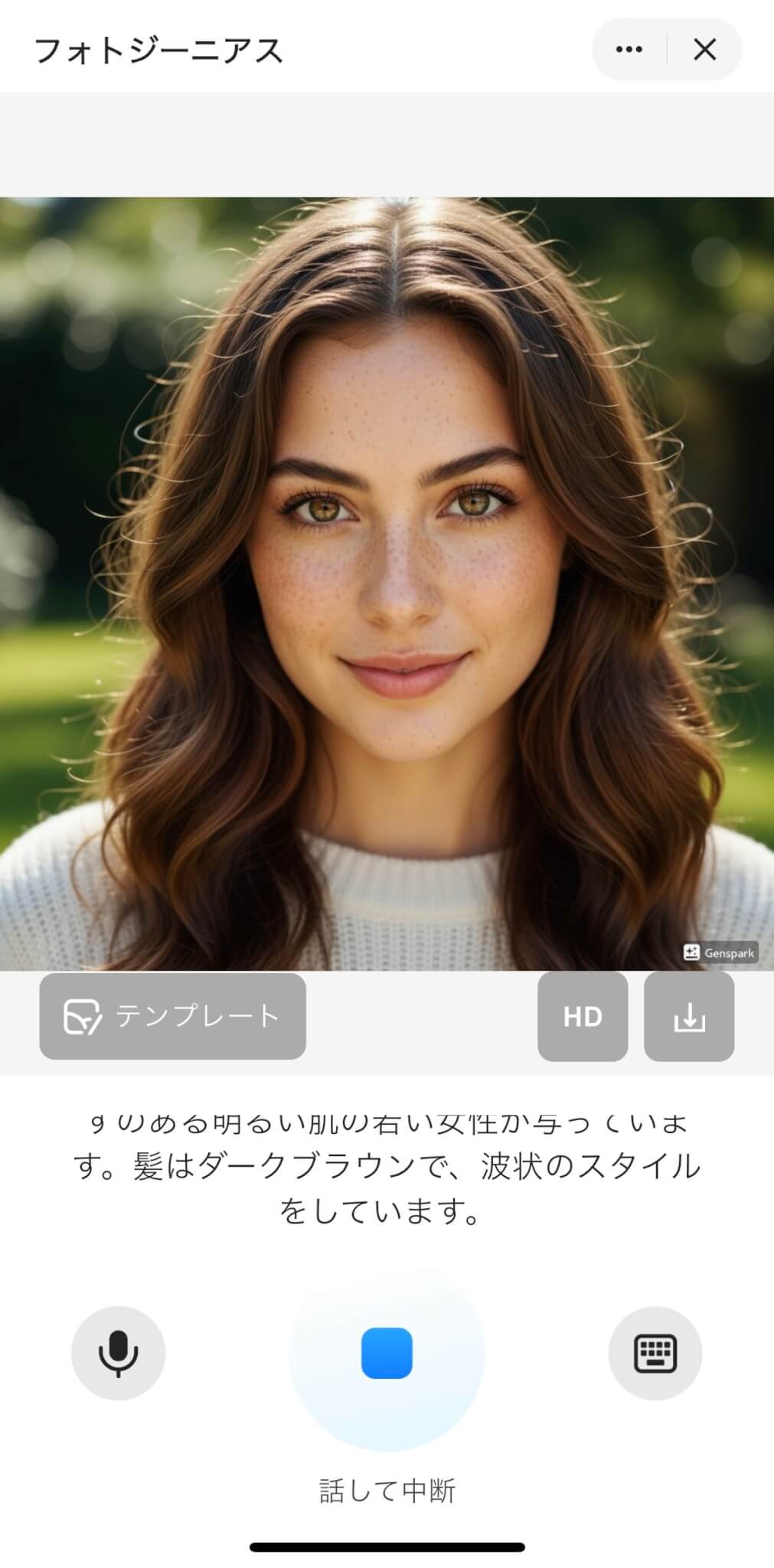Open the テンプレート templates button
This screenshot has height=1568, width=774.
[173, 1016]
